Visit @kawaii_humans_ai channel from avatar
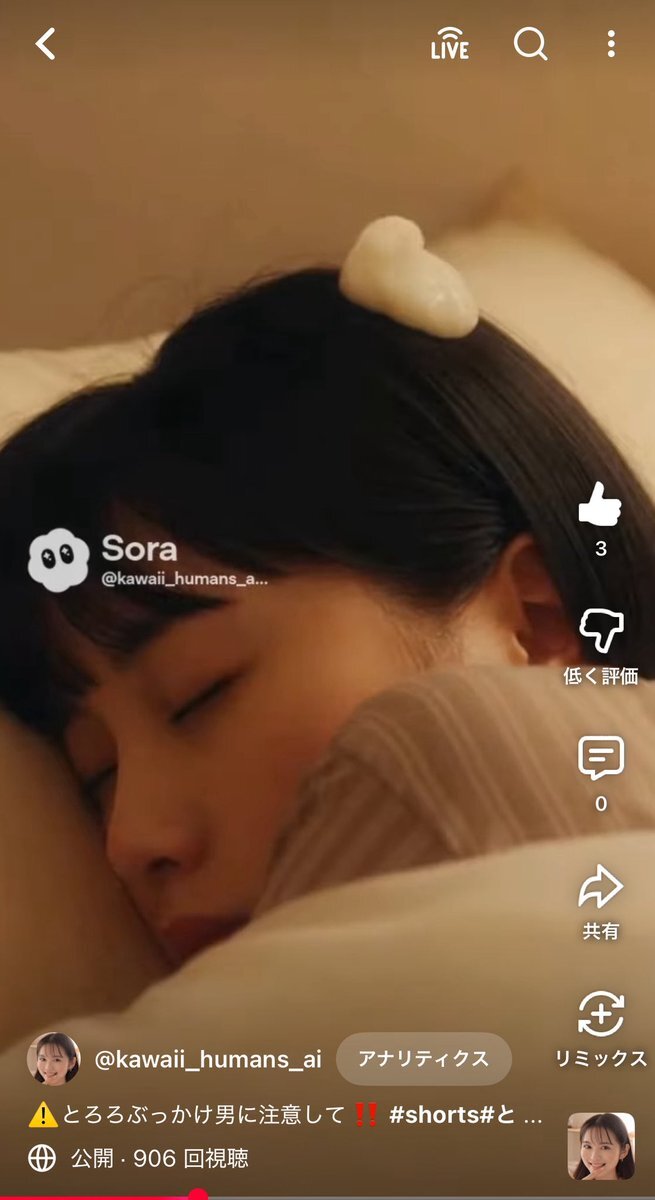The image size is (655, 1200). coord(54,1059)
